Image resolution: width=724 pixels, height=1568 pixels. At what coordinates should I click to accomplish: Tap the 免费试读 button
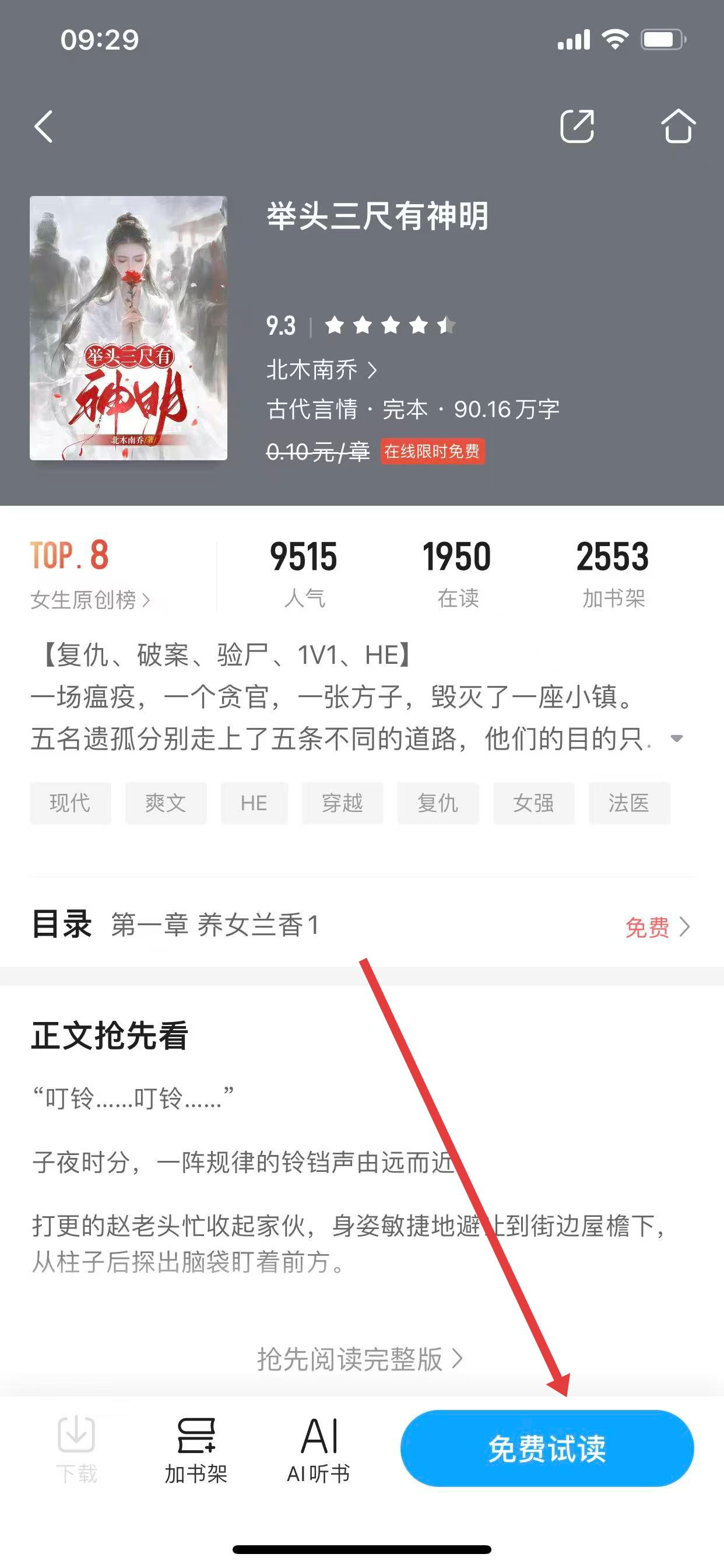tap(546, 1448)
